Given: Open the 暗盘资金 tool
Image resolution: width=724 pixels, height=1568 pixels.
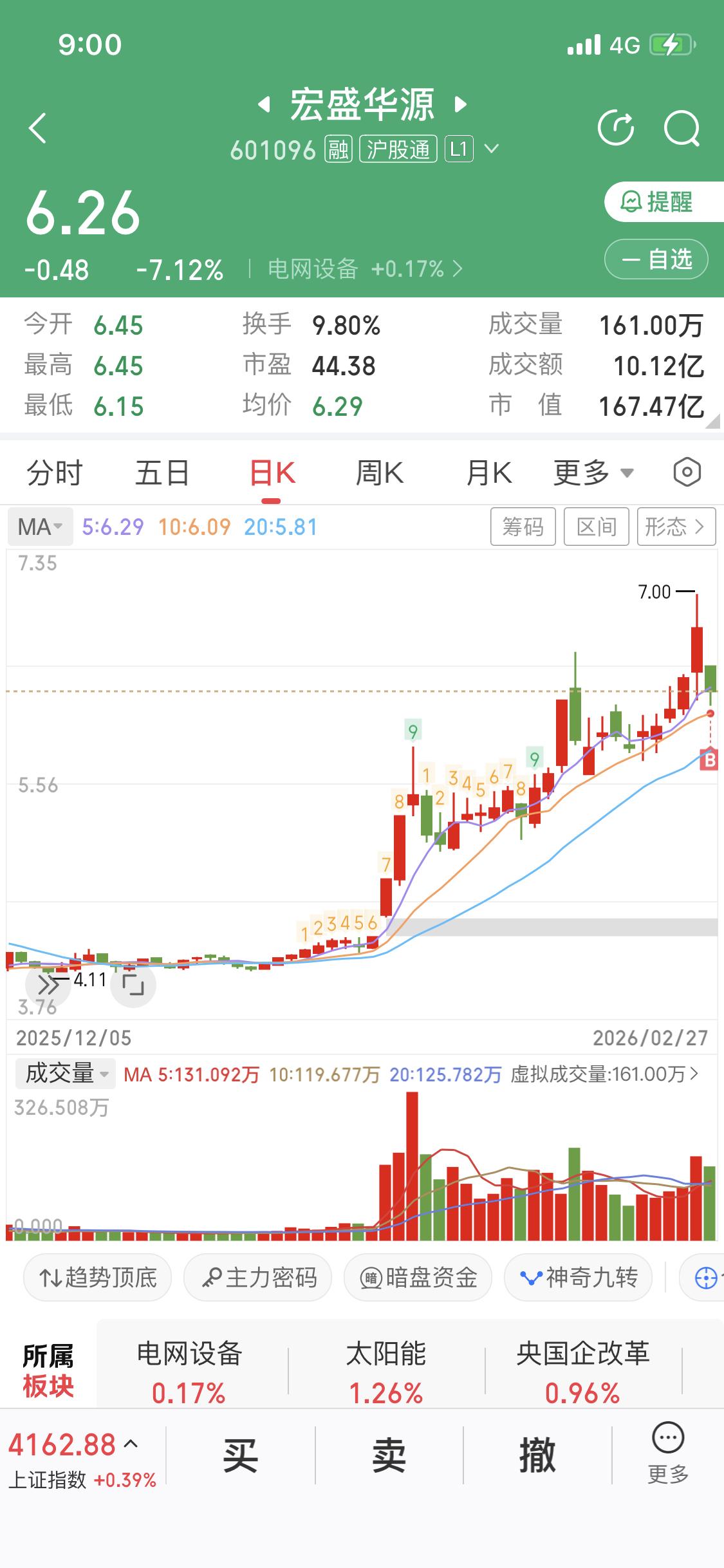Looking at the screenshot, I should (416, 1278).
